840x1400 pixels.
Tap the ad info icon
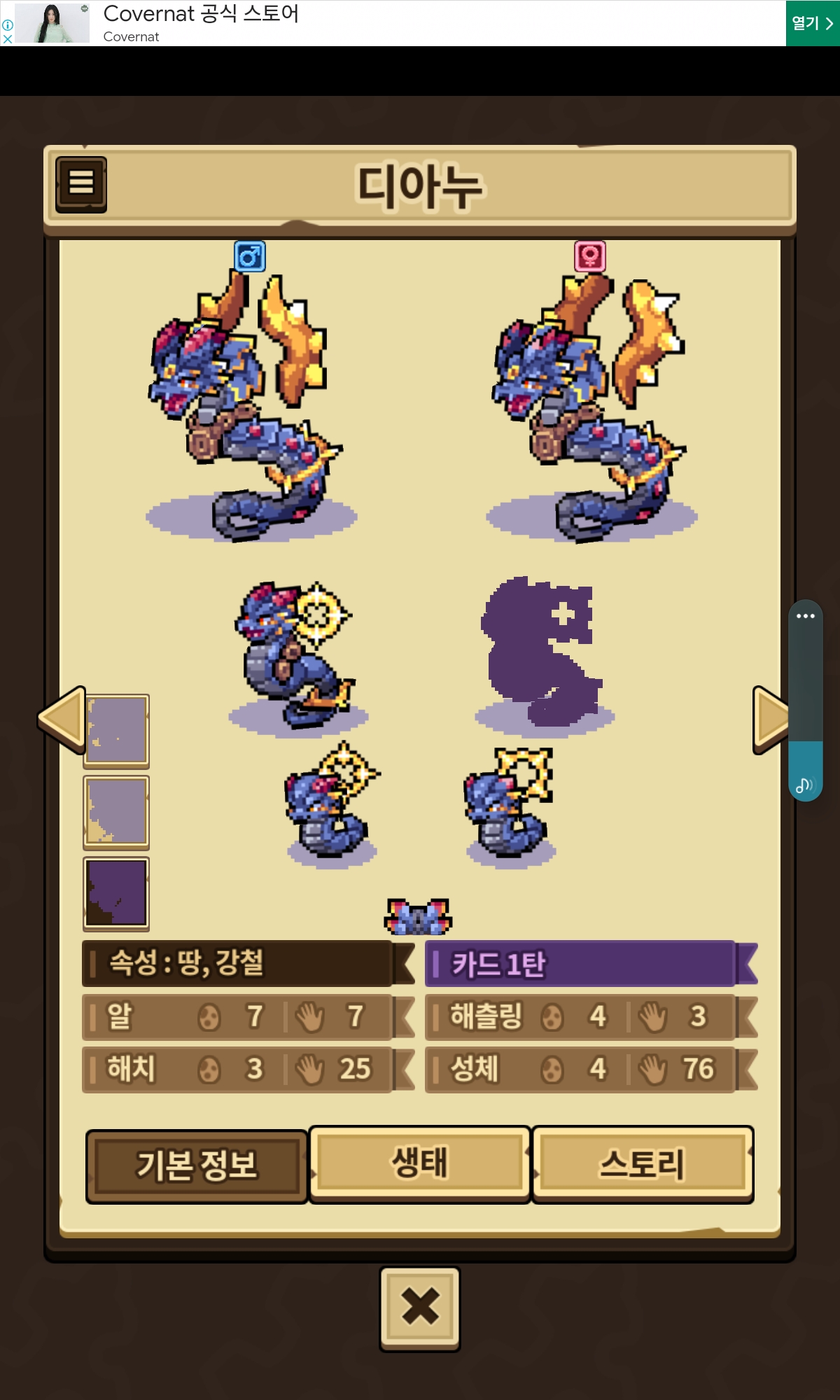coord(7,24)
